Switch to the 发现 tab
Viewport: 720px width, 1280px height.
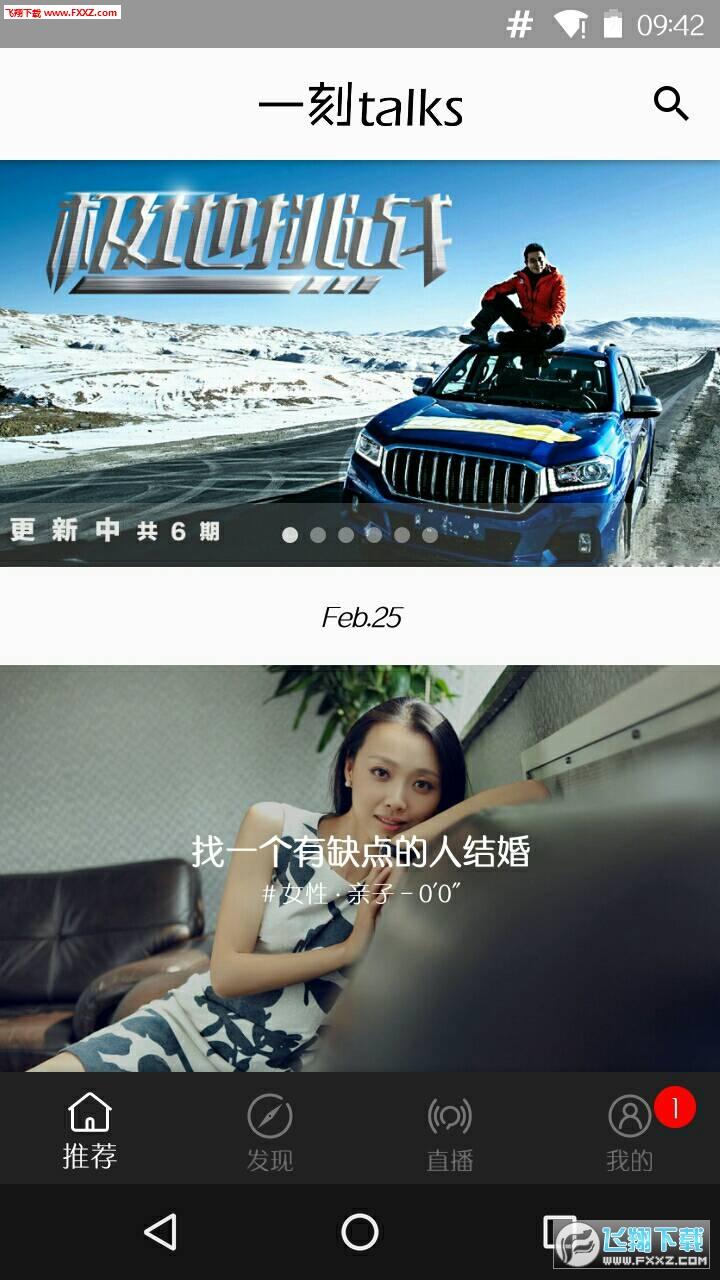click(270, 1133)
